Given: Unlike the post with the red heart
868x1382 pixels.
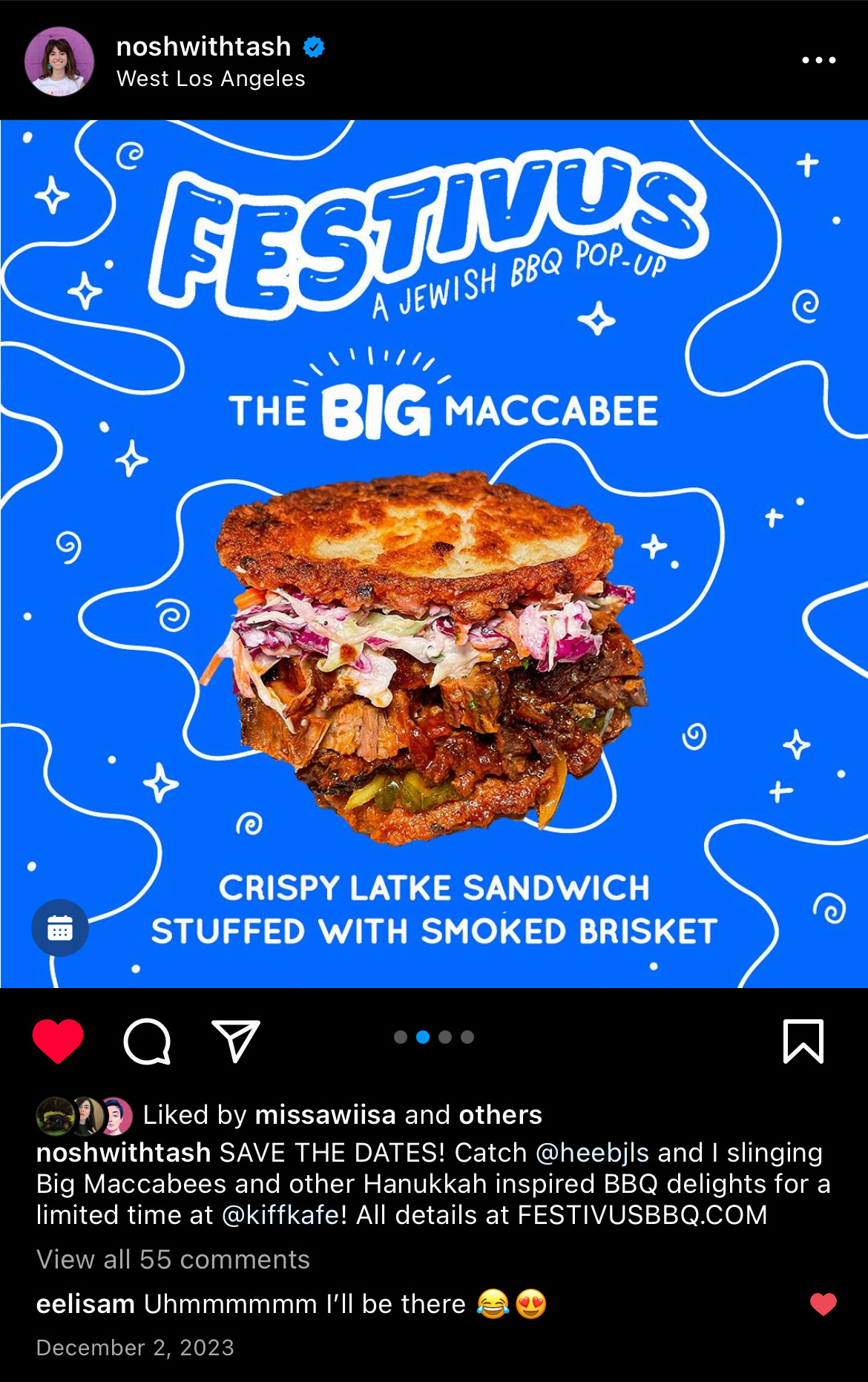Looking at the screenshot, I should (x=58, y=1040).
